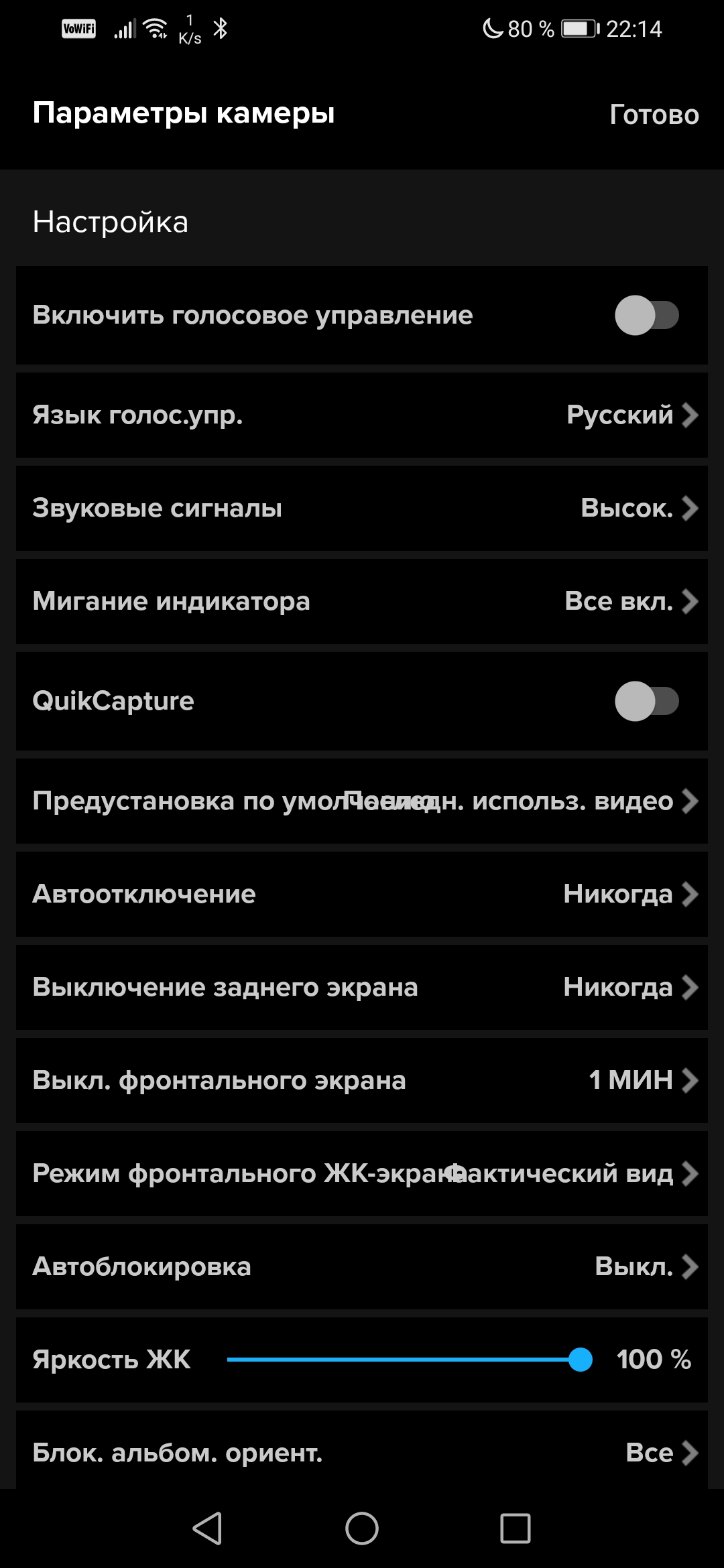Open Выключение заднего экрана setting

pos(362,987)
